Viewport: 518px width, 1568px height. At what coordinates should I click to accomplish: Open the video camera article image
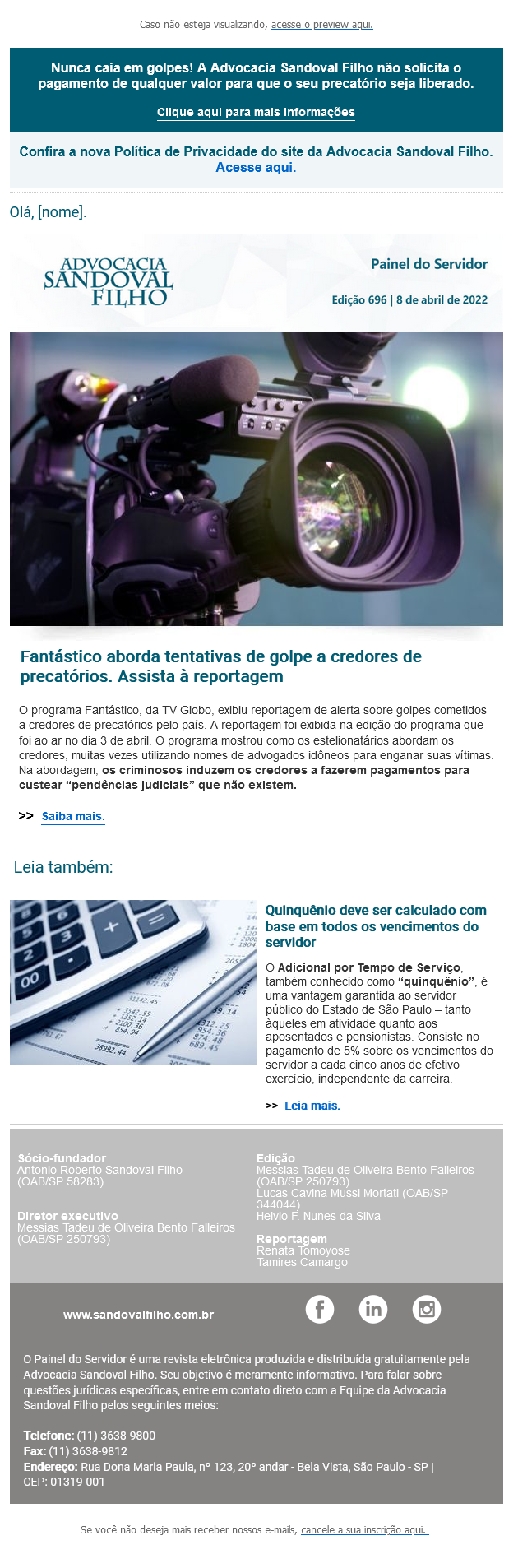[256, 479]
